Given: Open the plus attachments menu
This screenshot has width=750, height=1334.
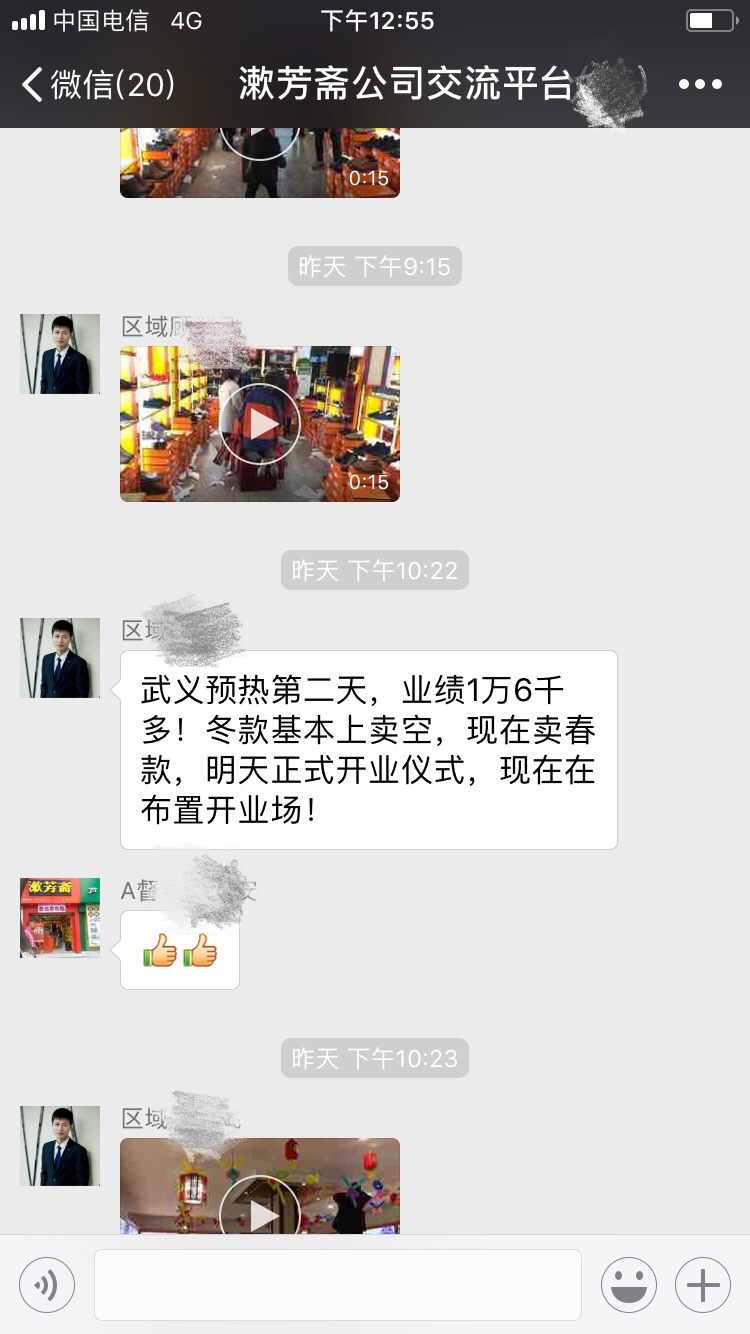Looking at the screenshot, I should tap(702, 1285).
